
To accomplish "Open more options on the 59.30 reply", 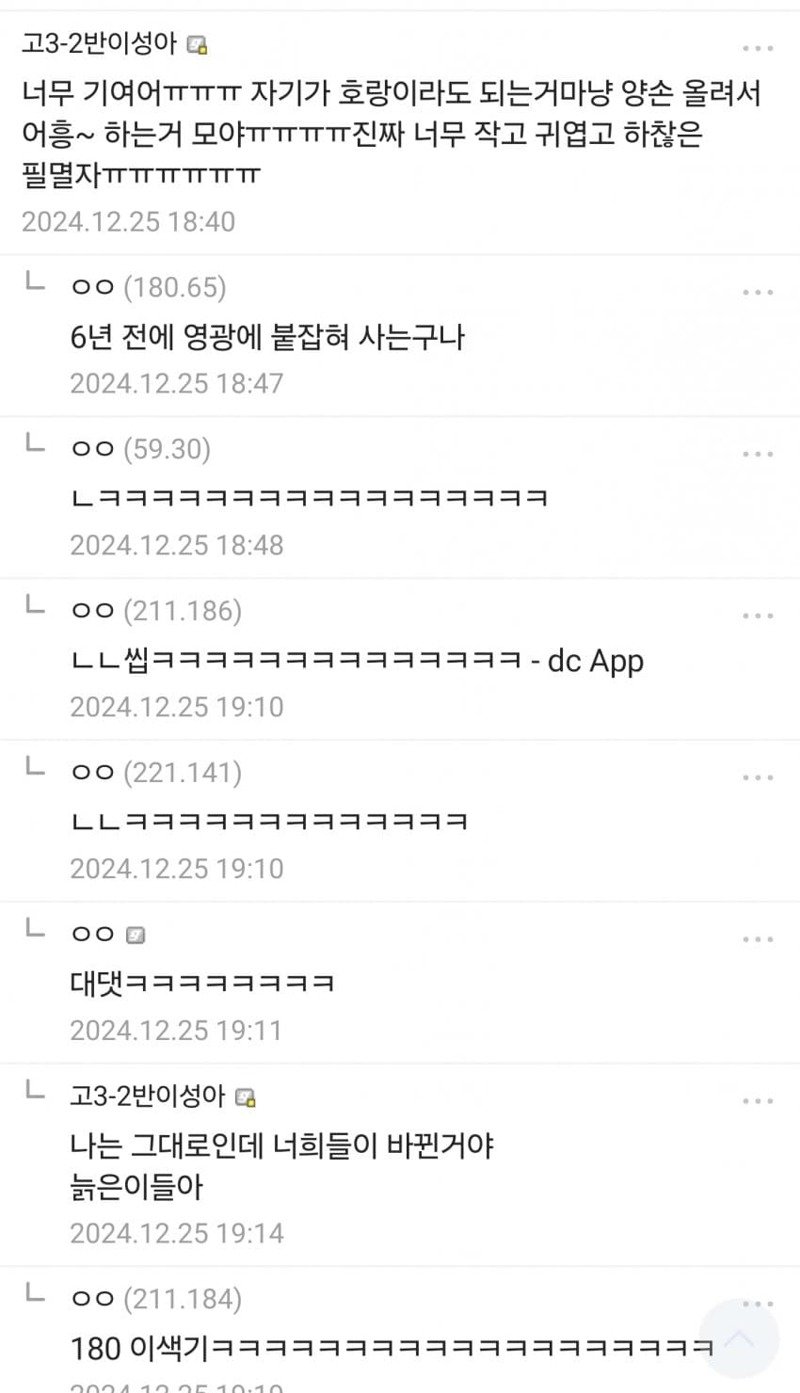I will click(x=758, y=454).
